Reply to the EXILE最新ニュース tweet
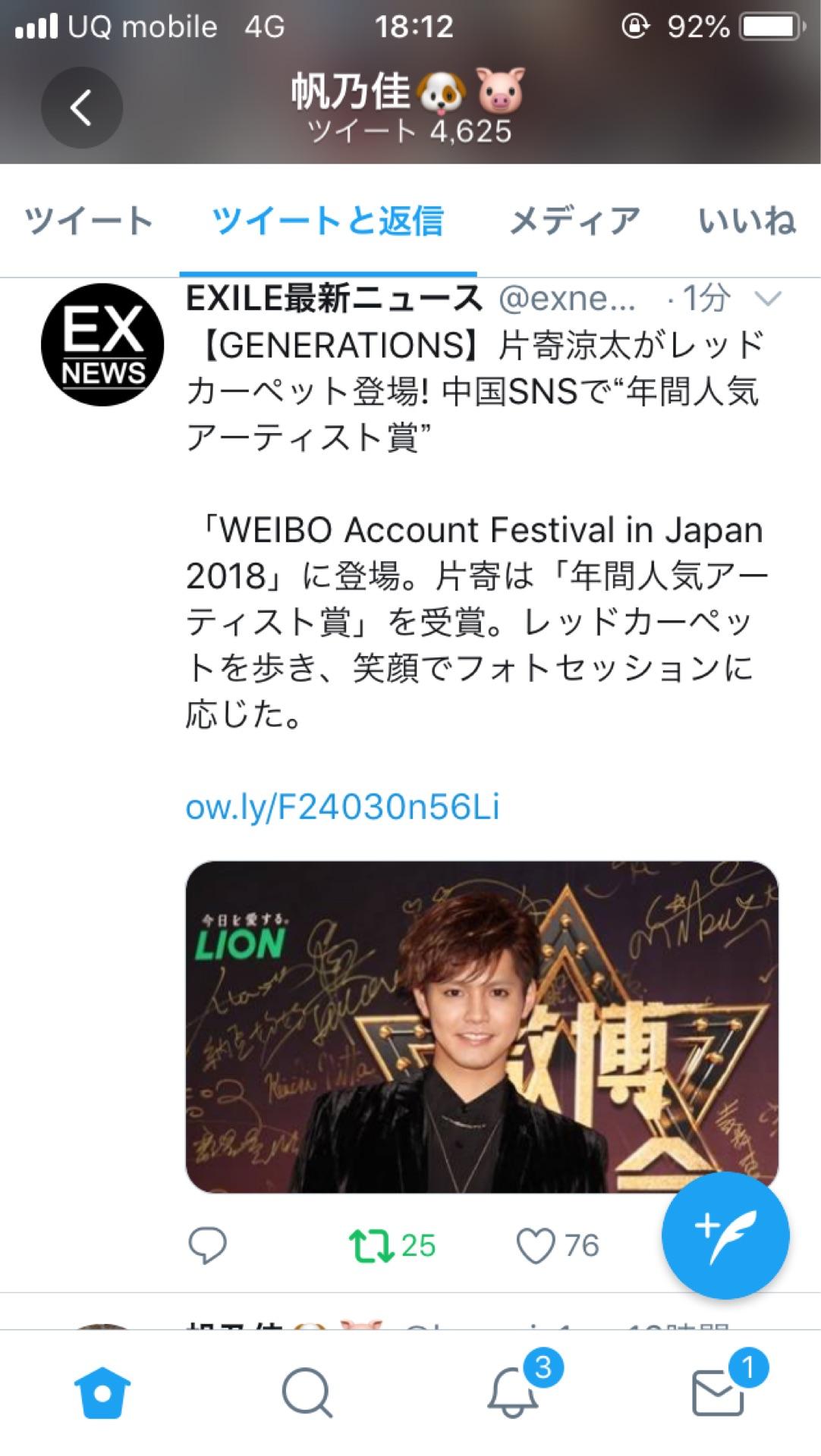This screenshot has height=1456, width=821. (207, 1245)
